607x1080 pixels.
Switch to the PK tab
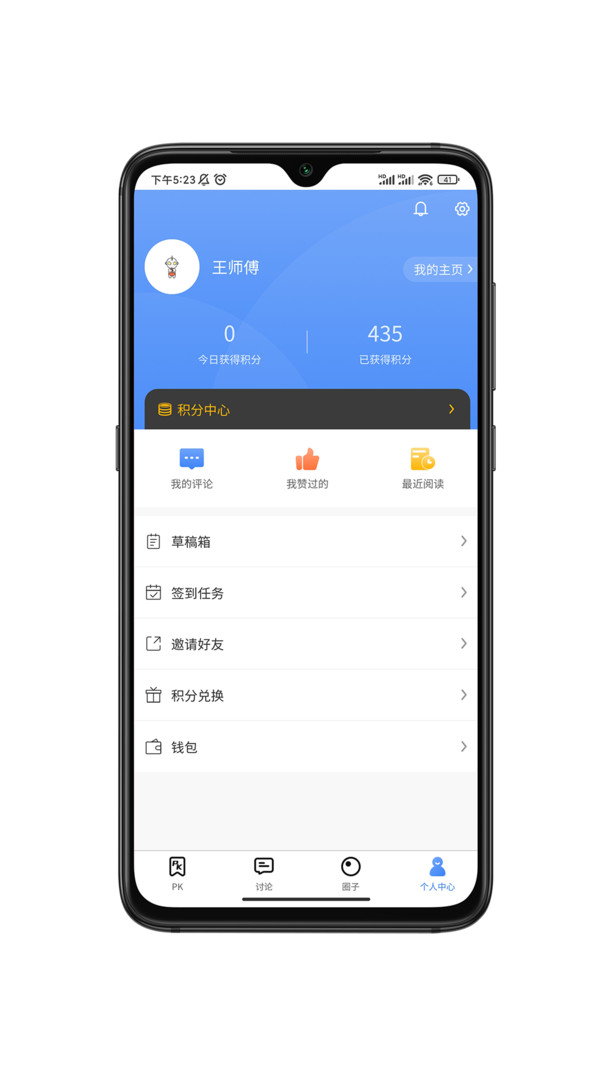(x=177, y=873)
